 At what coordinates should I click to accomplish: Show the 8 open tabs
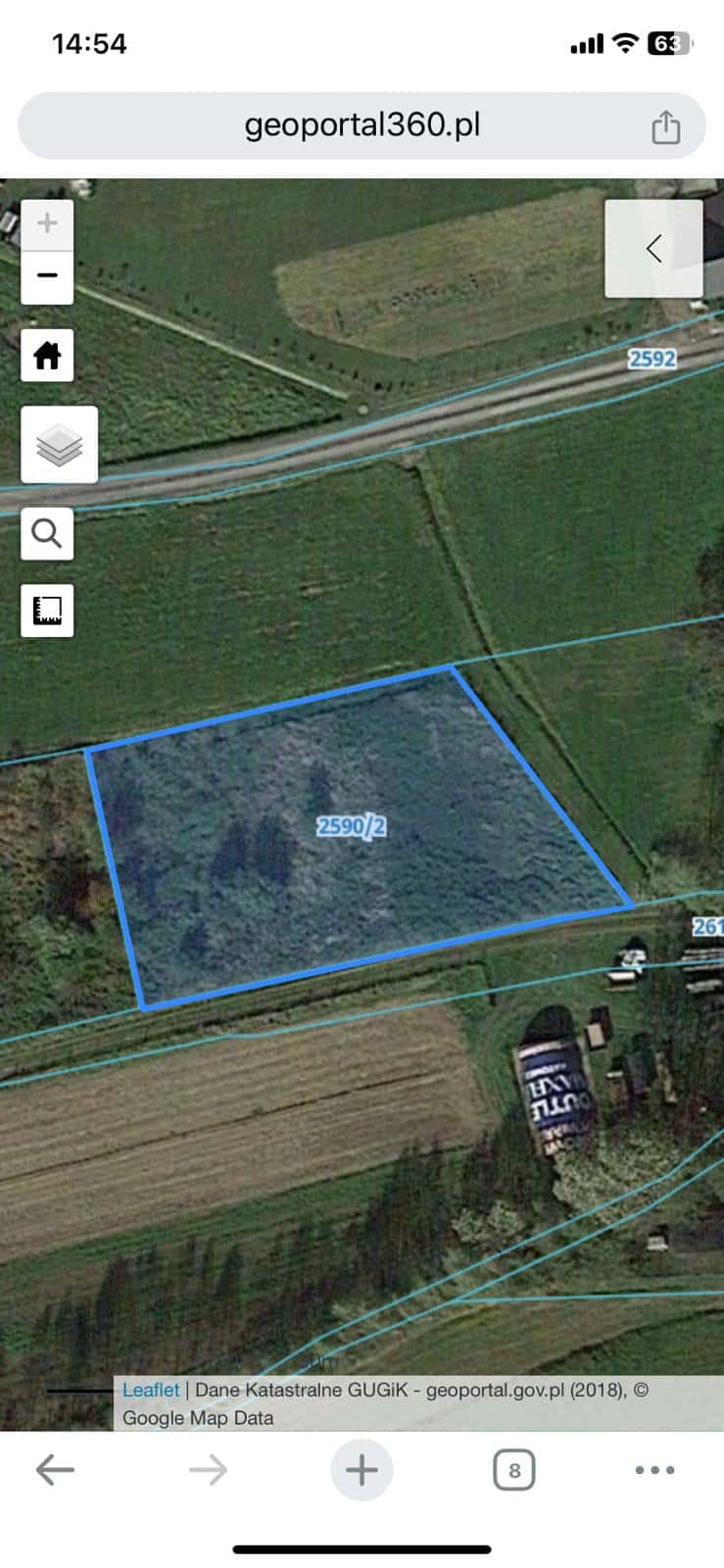point(514,1470)
